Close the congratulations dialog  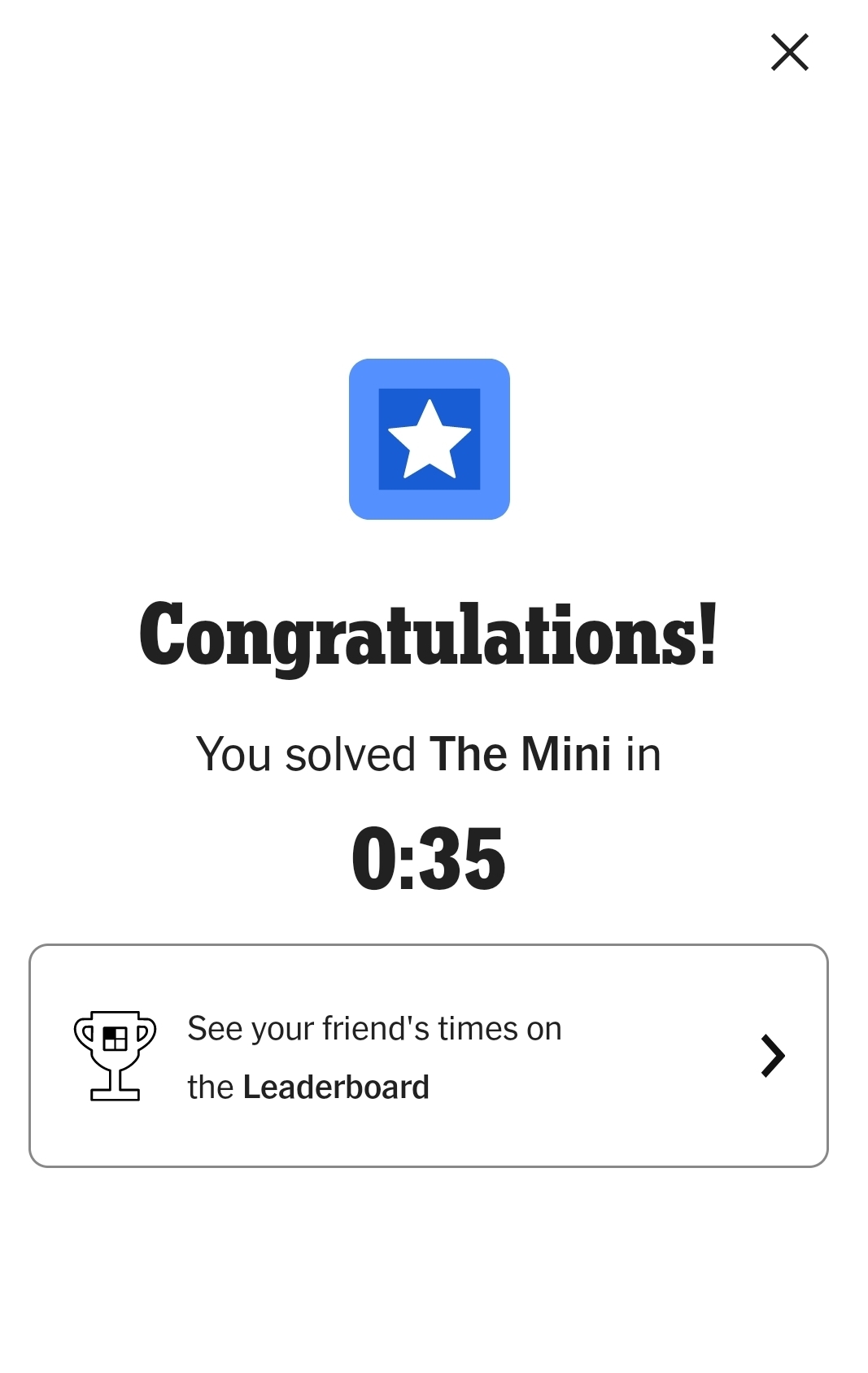coord(789,53)
